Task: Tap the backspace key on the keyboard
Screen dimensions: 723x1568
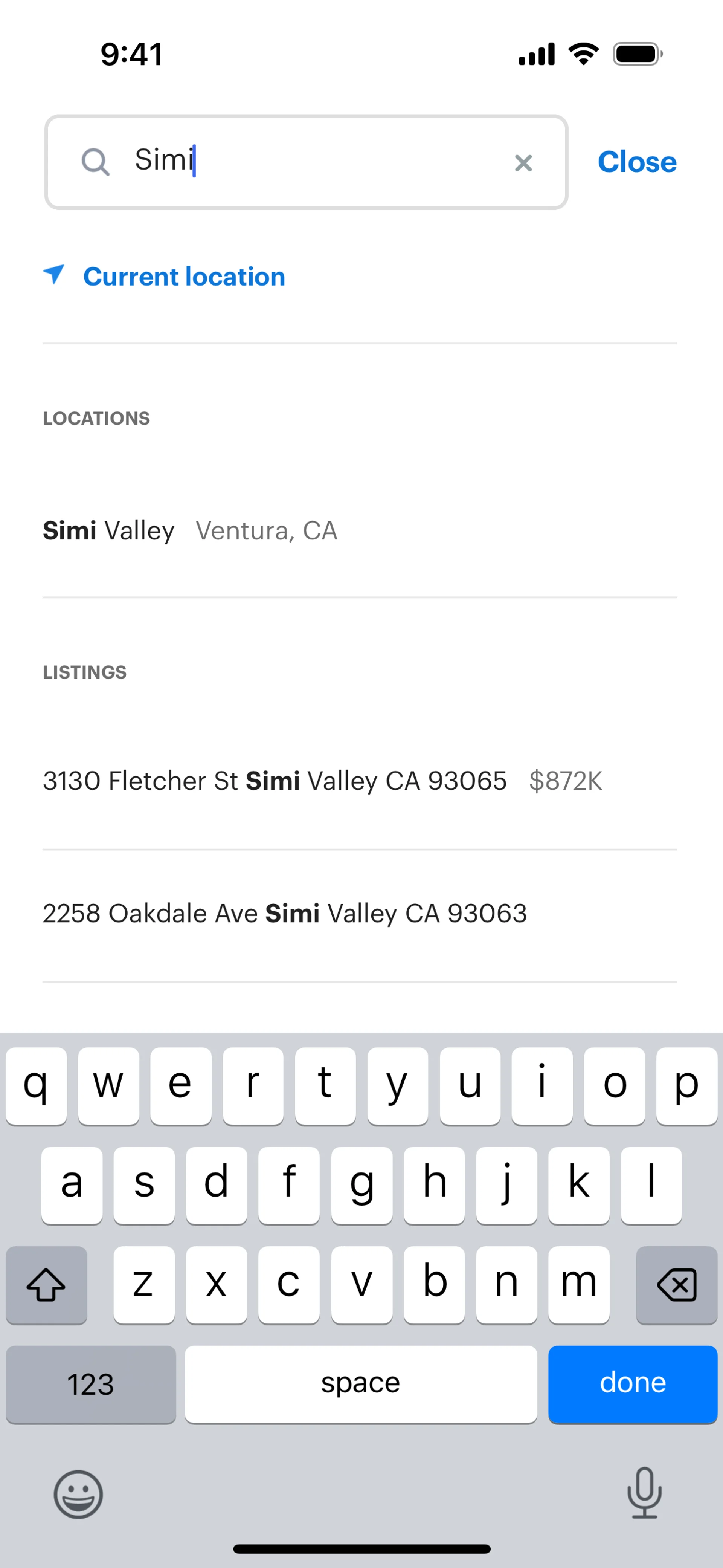Action: (676, 1285)
